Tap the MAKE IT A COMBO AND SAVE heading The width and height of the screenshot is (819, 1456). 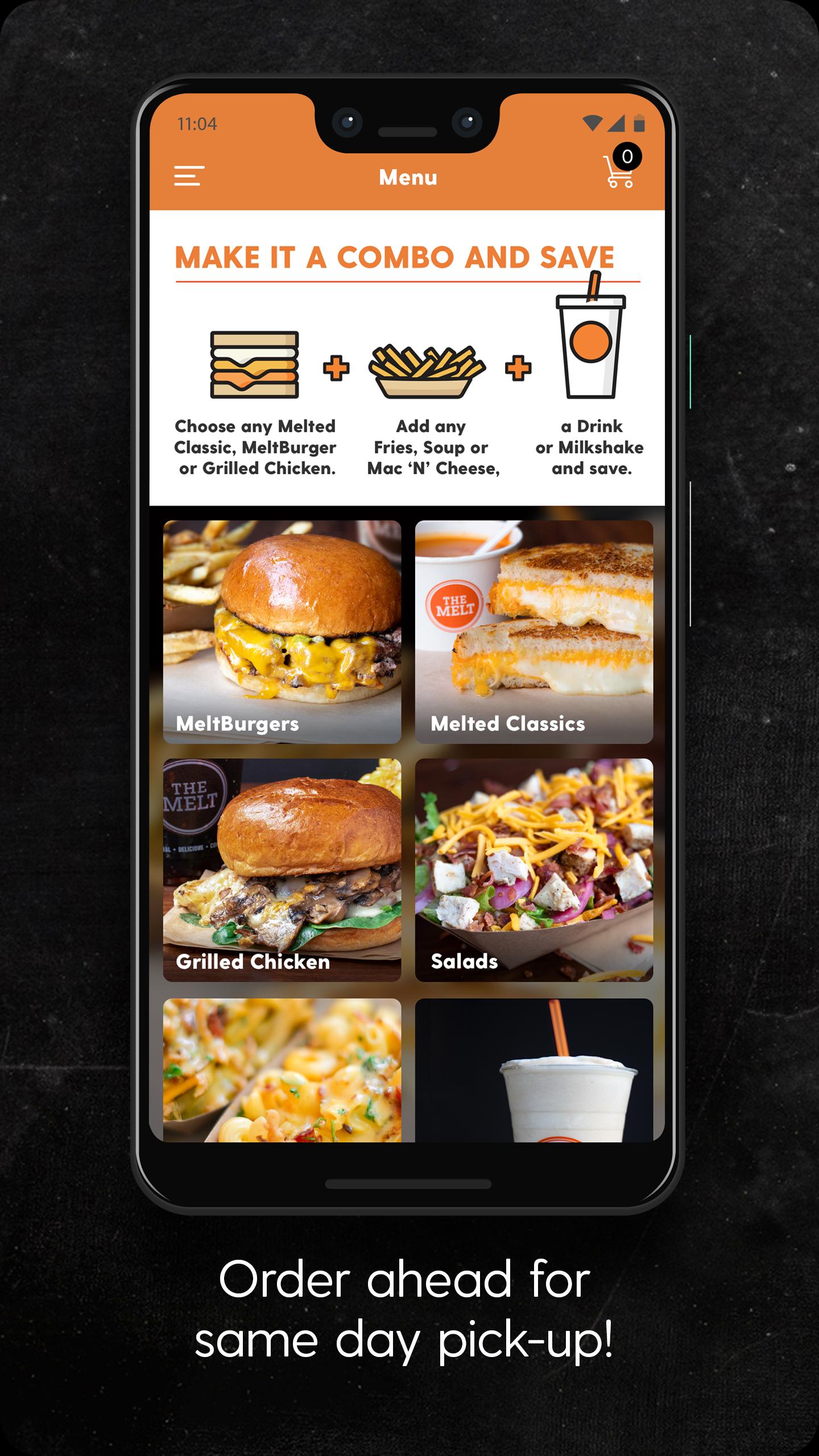pos(396,257)
